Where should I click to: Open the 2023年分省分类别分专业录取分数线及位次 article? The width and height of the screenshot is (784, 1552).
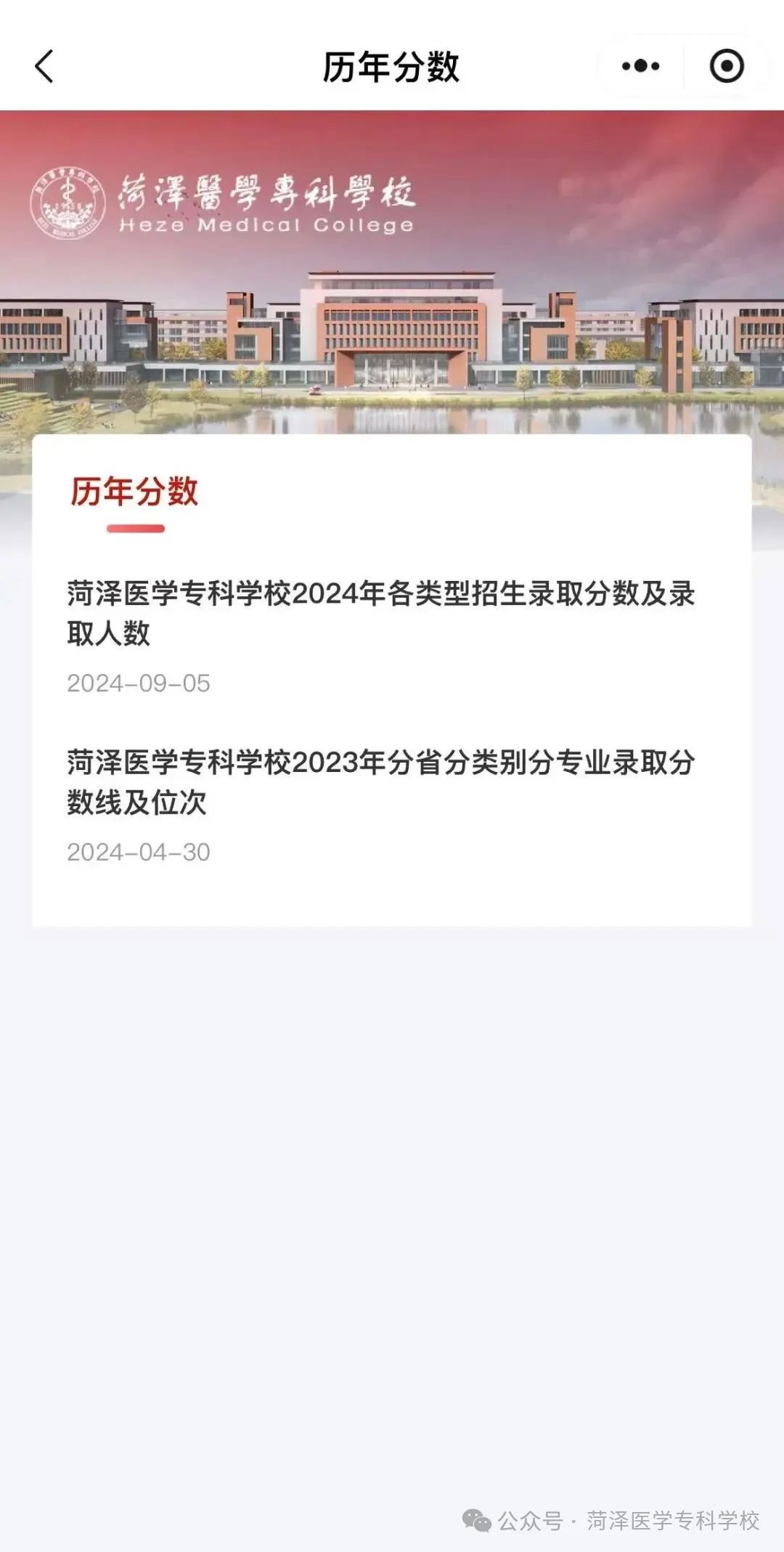pyautogui.click(x=380, y=782)
